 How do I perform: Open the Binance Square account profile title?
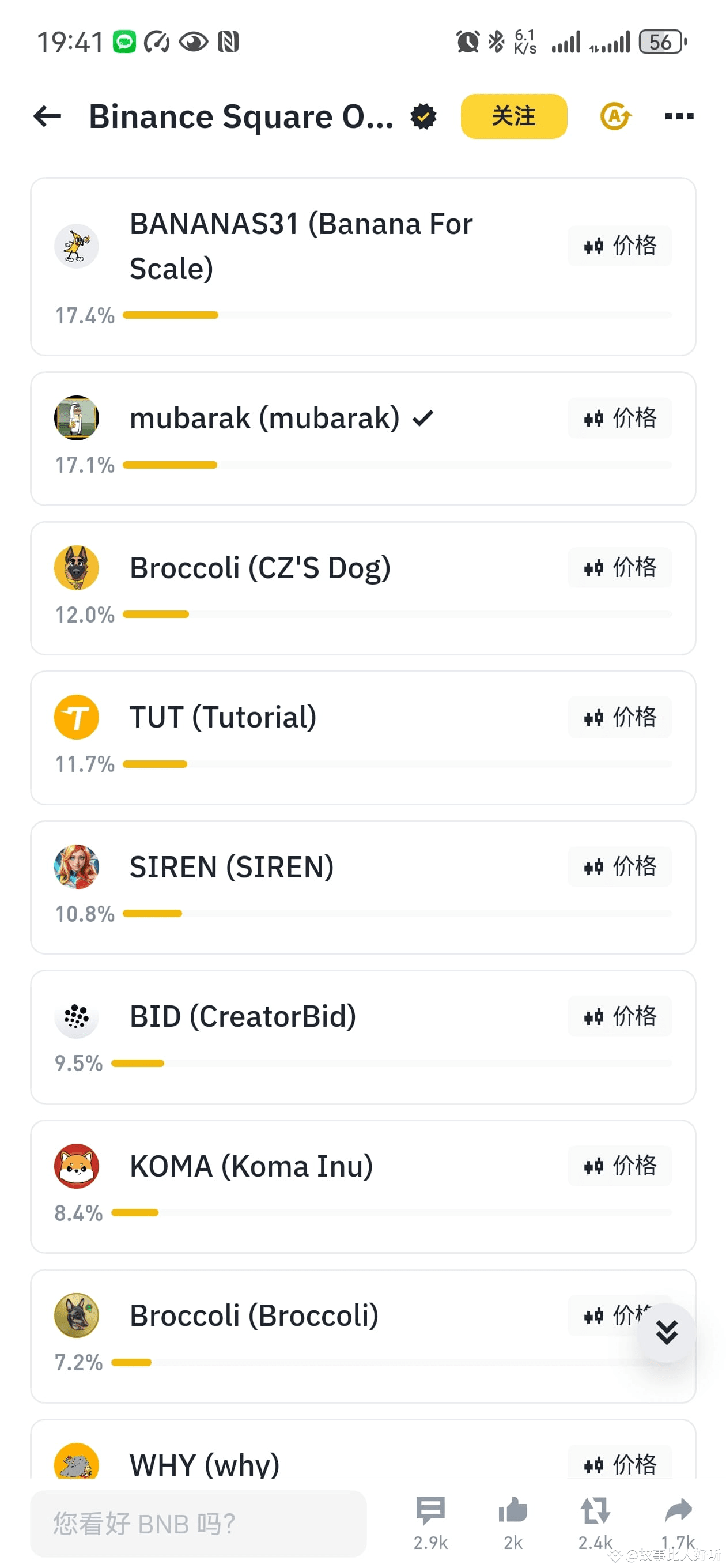(241, 116)
